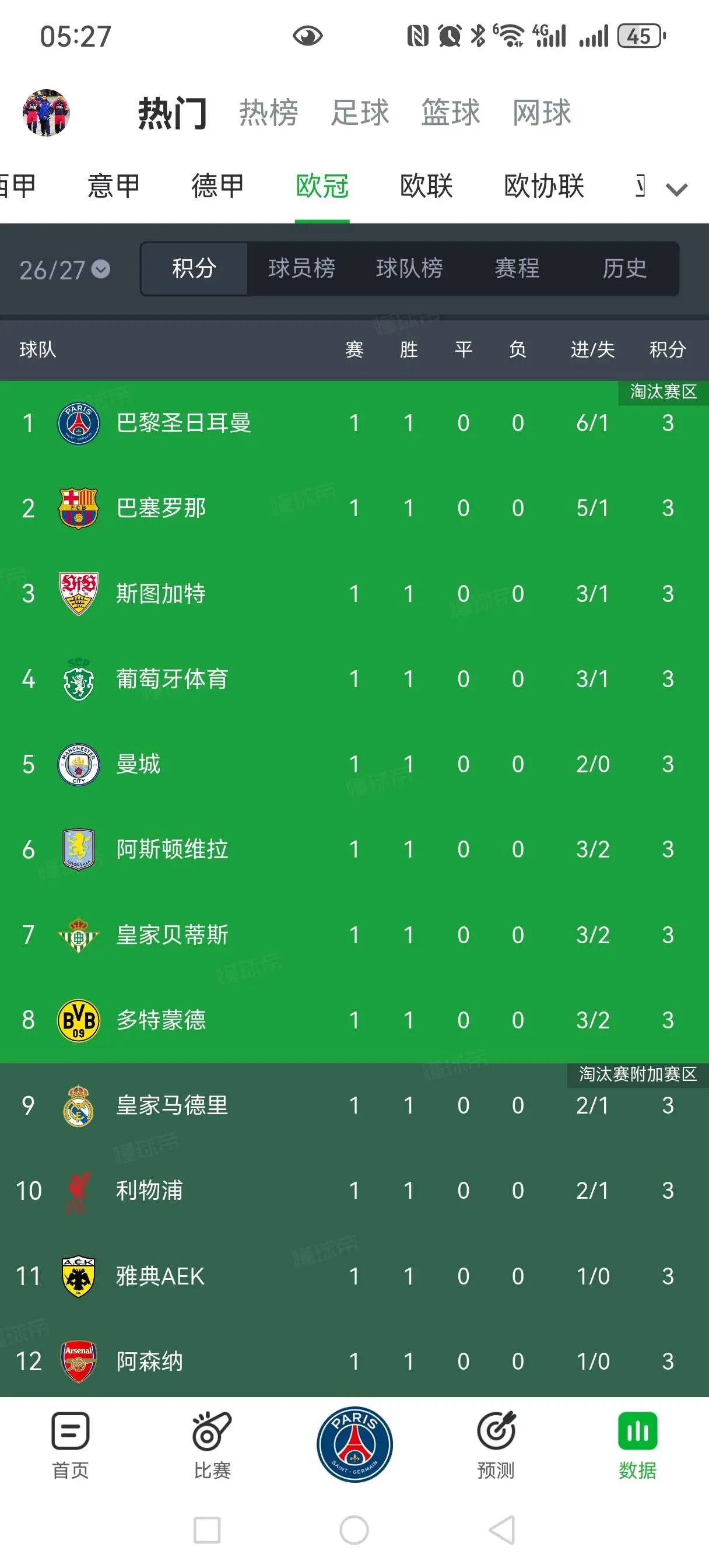Open the profile avatar at top left

pos(46,113)
